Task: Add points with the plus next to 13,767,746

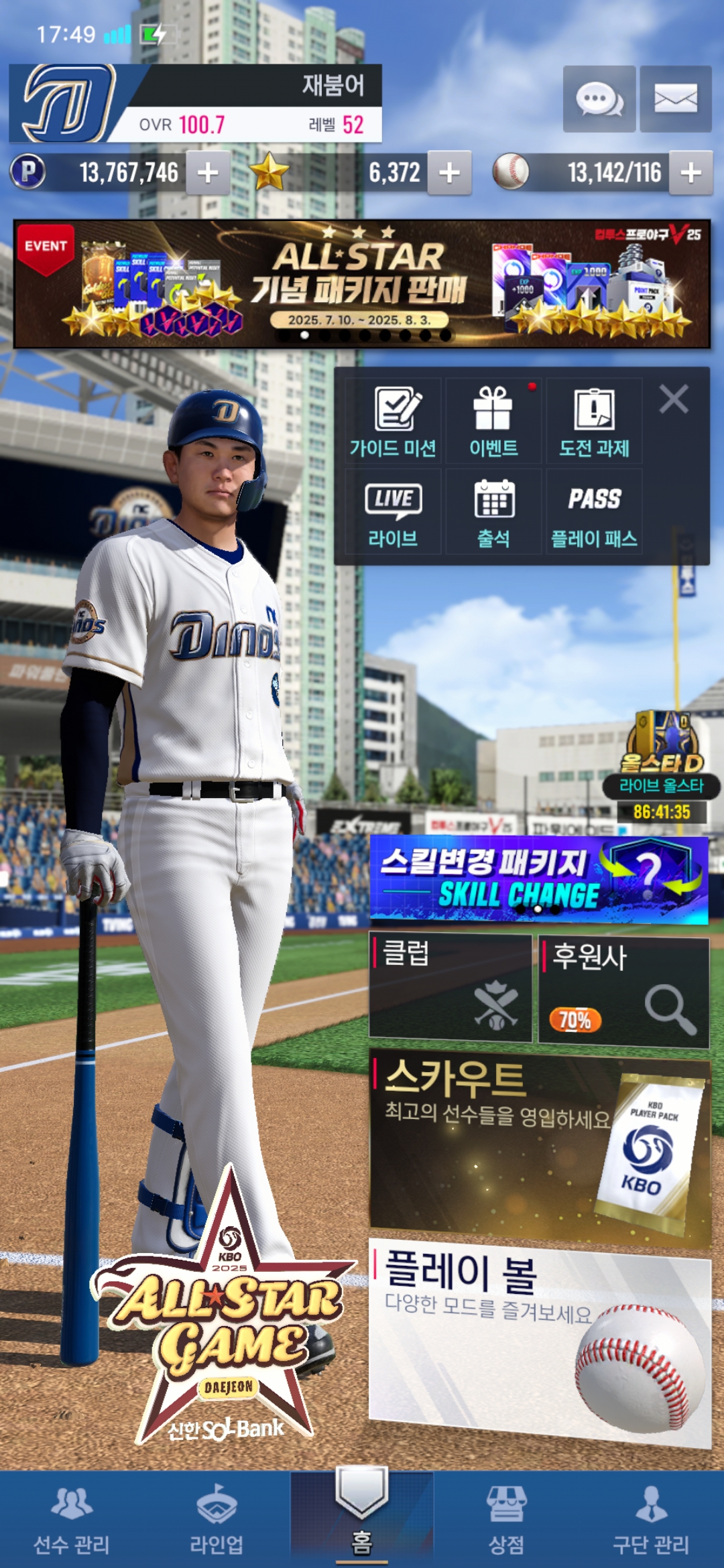Action: (x=208, y=173)
